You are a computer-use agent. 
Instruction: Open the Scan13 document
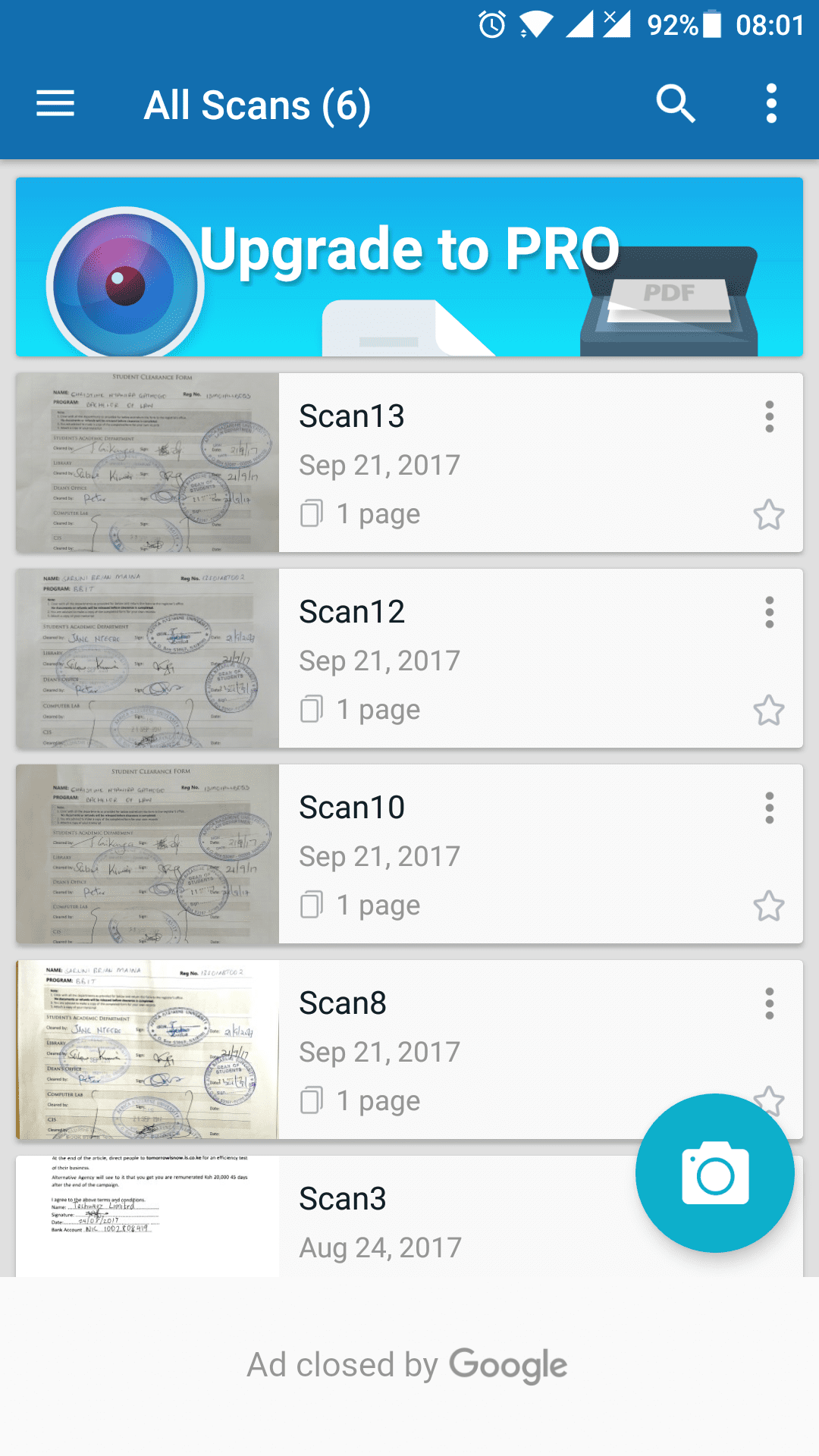point(409,463)
